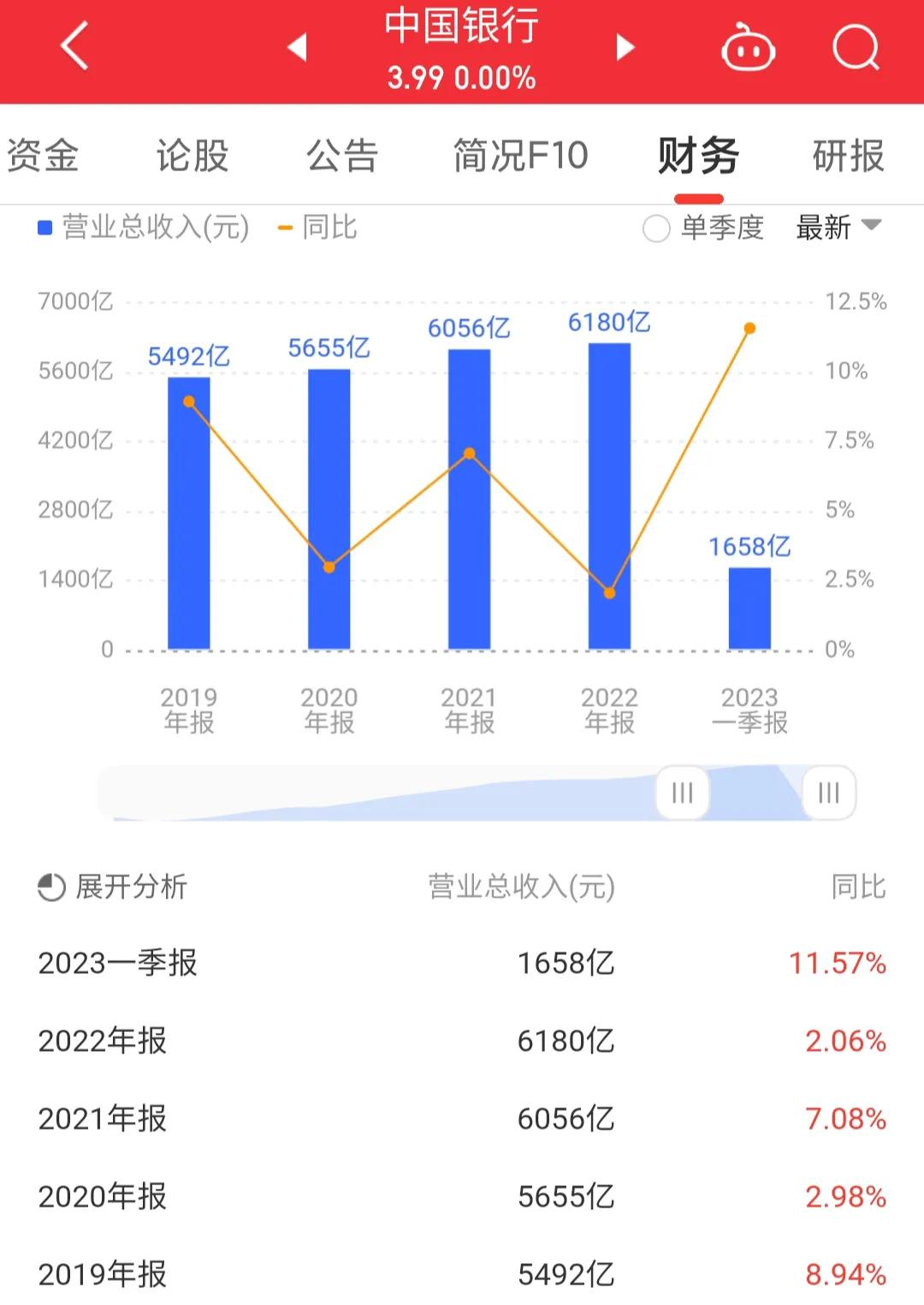Switch to the 财务 tab

tap(696, 156)
